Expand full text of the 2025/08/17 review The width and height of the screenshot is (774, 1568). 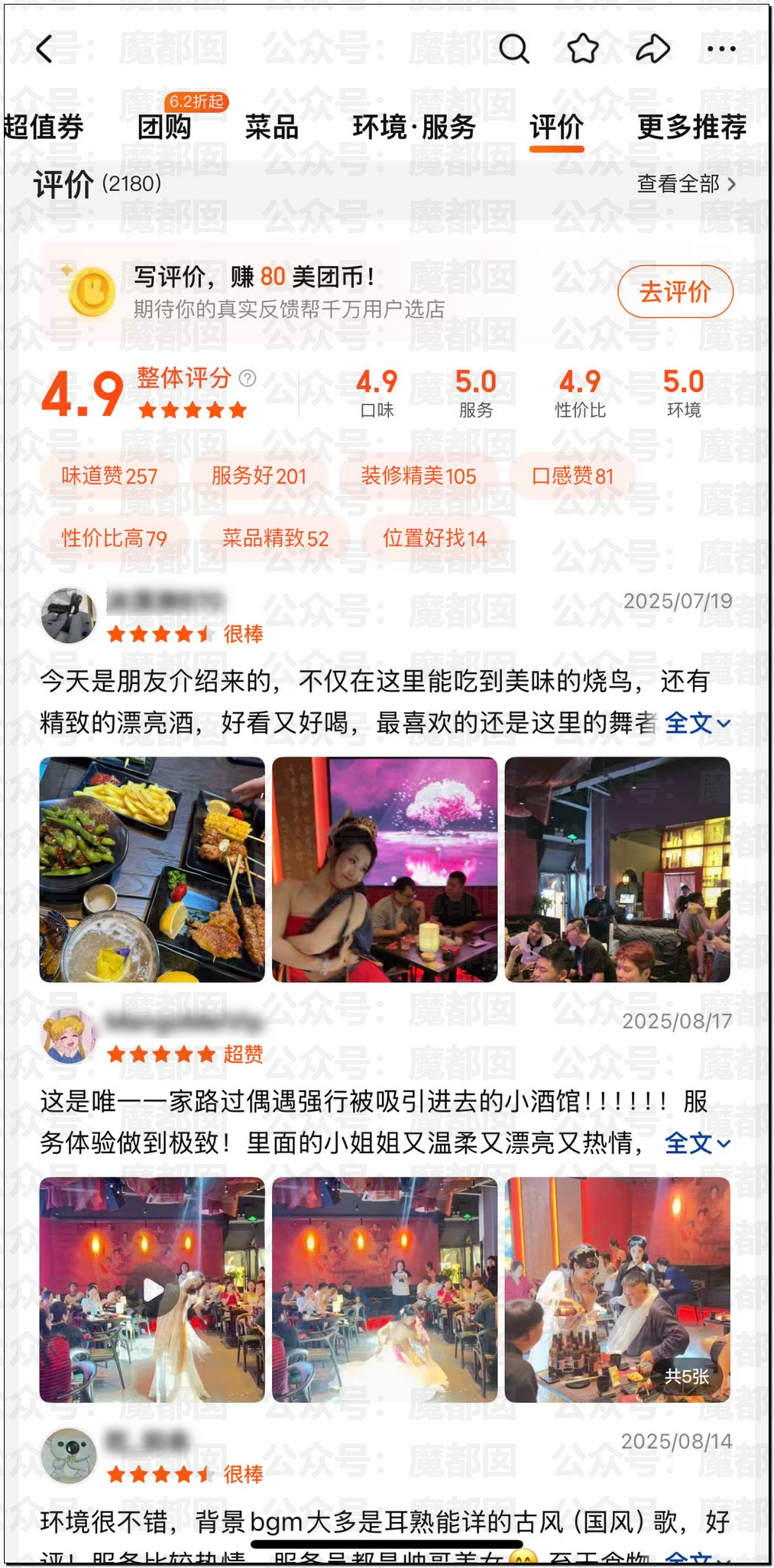(697, 1143)
